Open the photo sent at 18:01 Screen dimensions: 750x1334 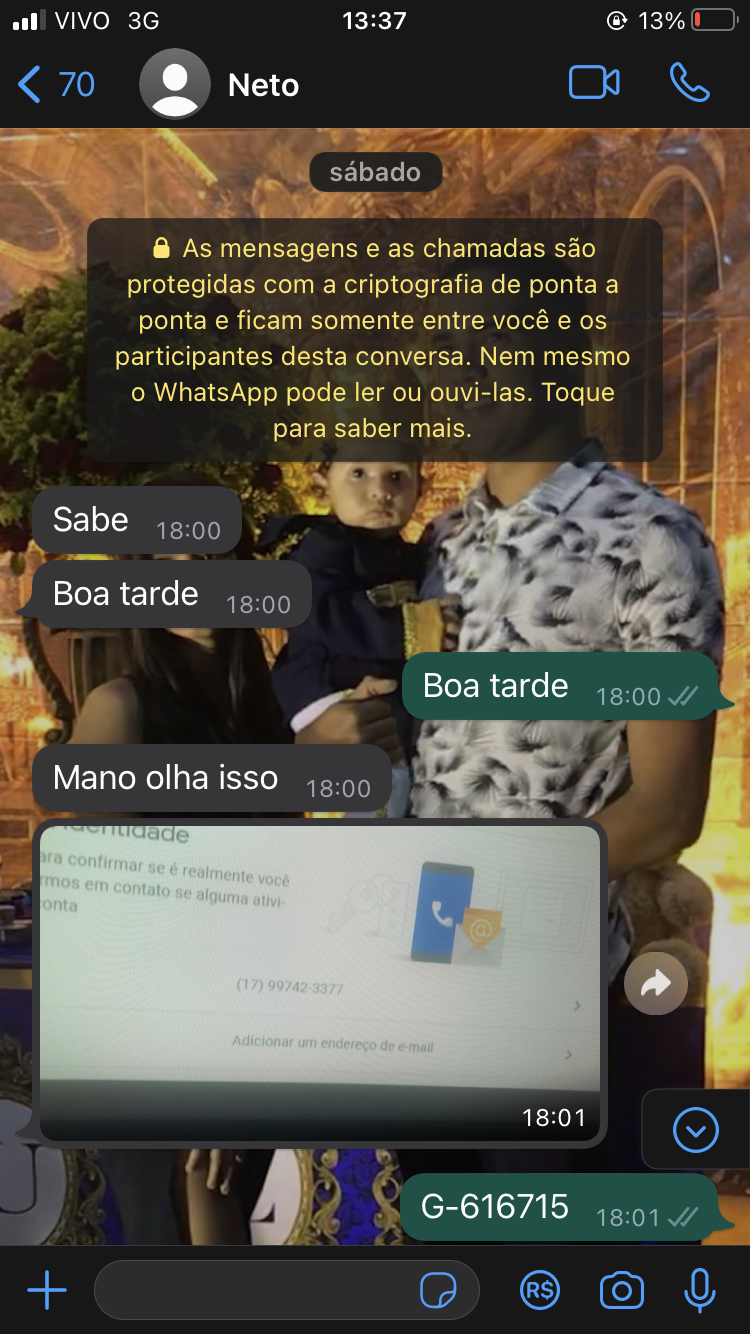tap(320, 982)
